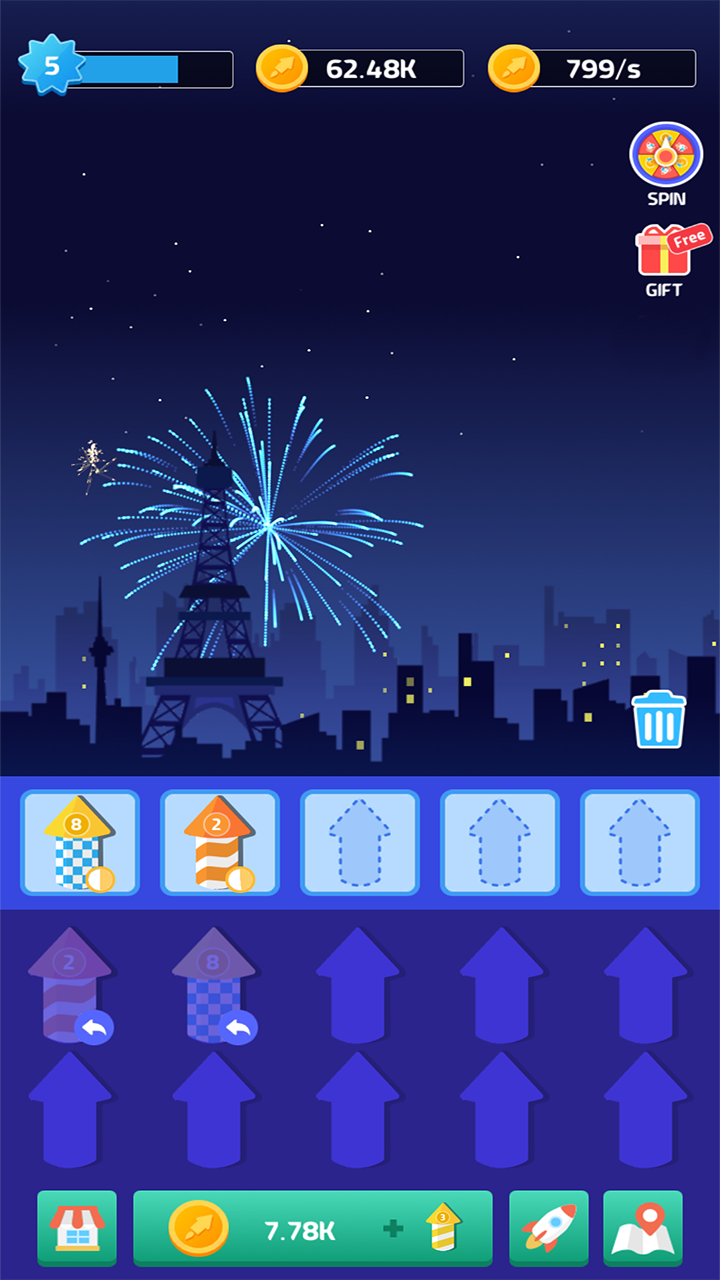Tap the trash bin icon

point(659,719)
